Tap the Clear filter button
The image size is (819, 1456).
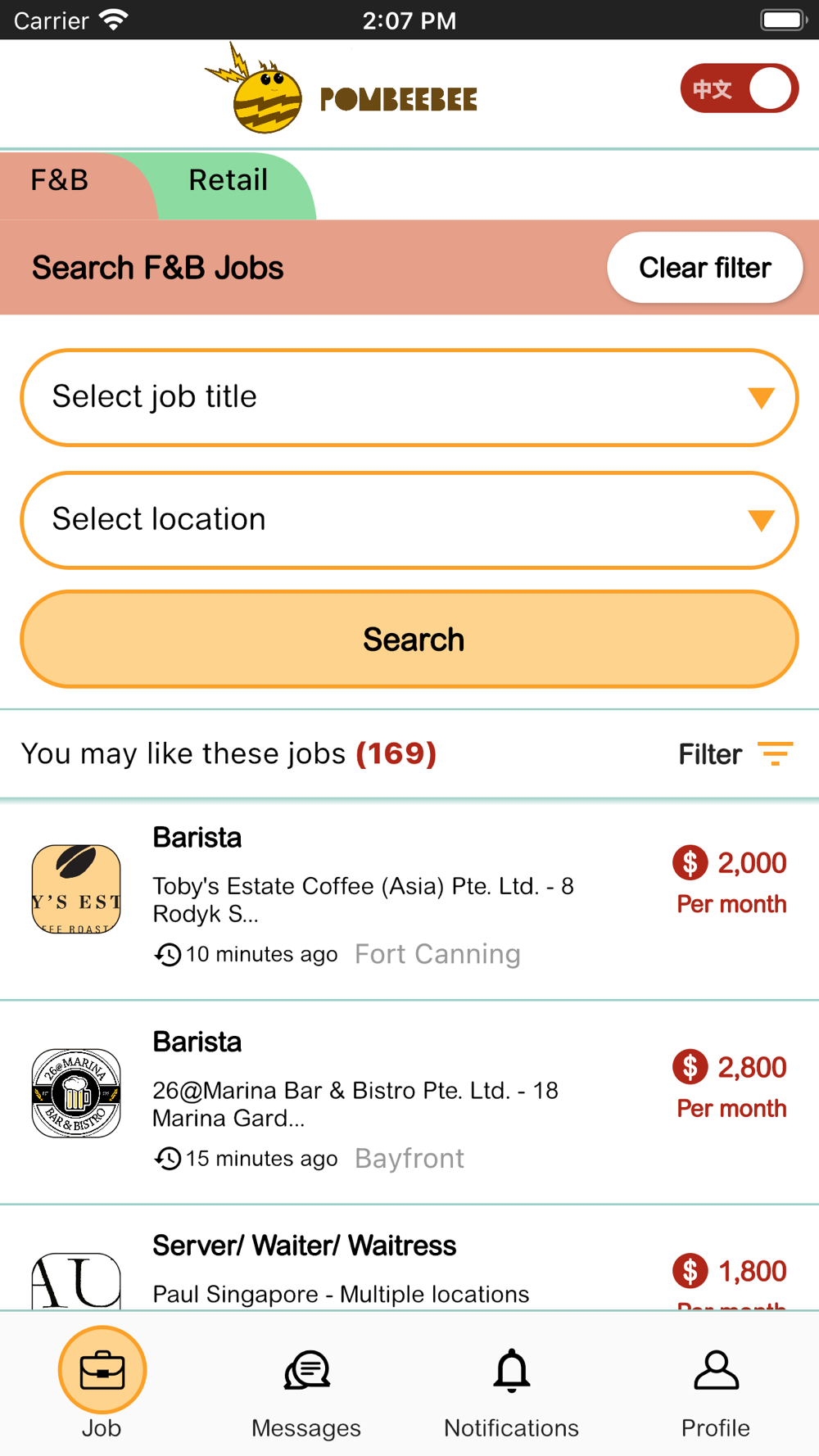pos(704,268)
